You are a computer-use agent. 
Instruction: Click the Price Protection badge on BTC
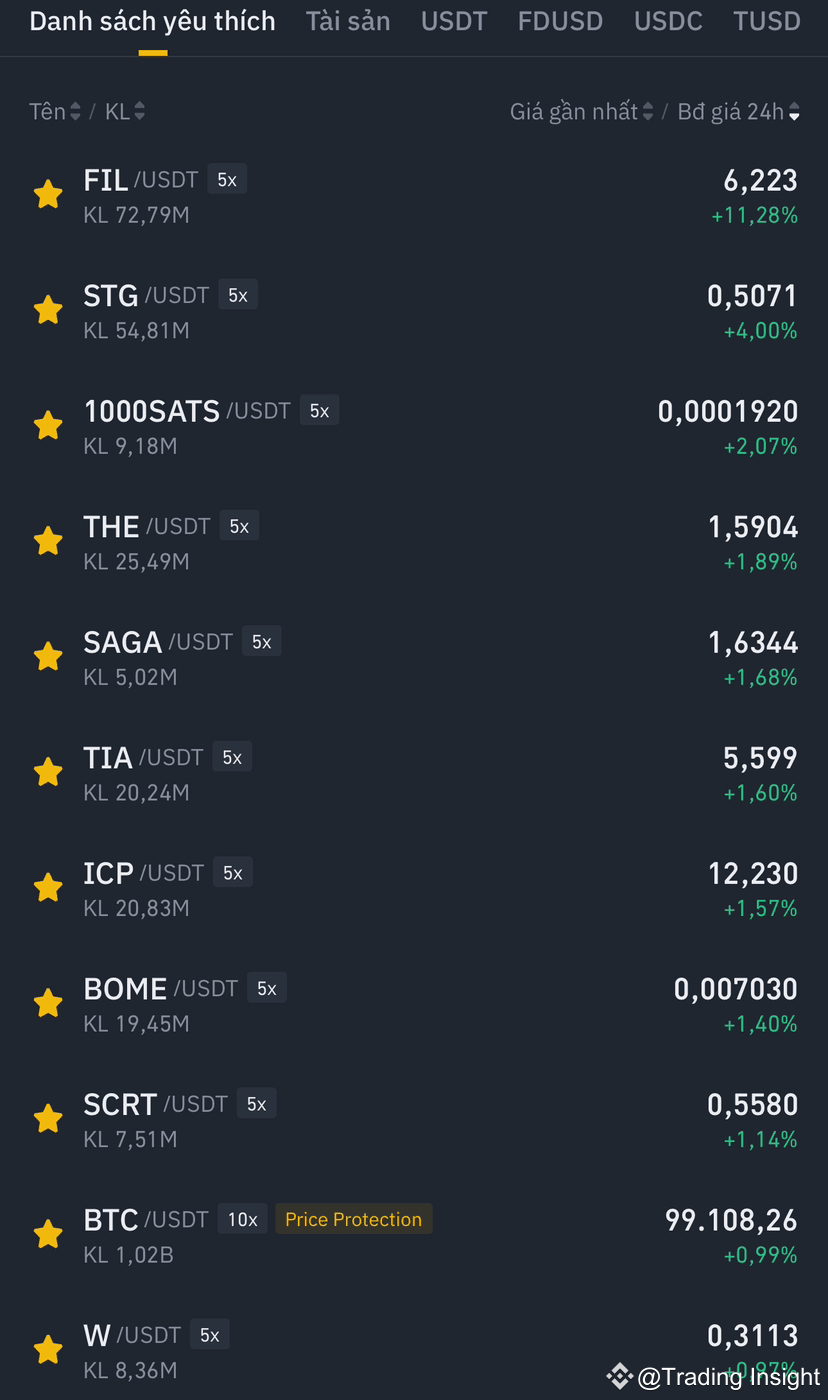click(x=353, y=1219)
